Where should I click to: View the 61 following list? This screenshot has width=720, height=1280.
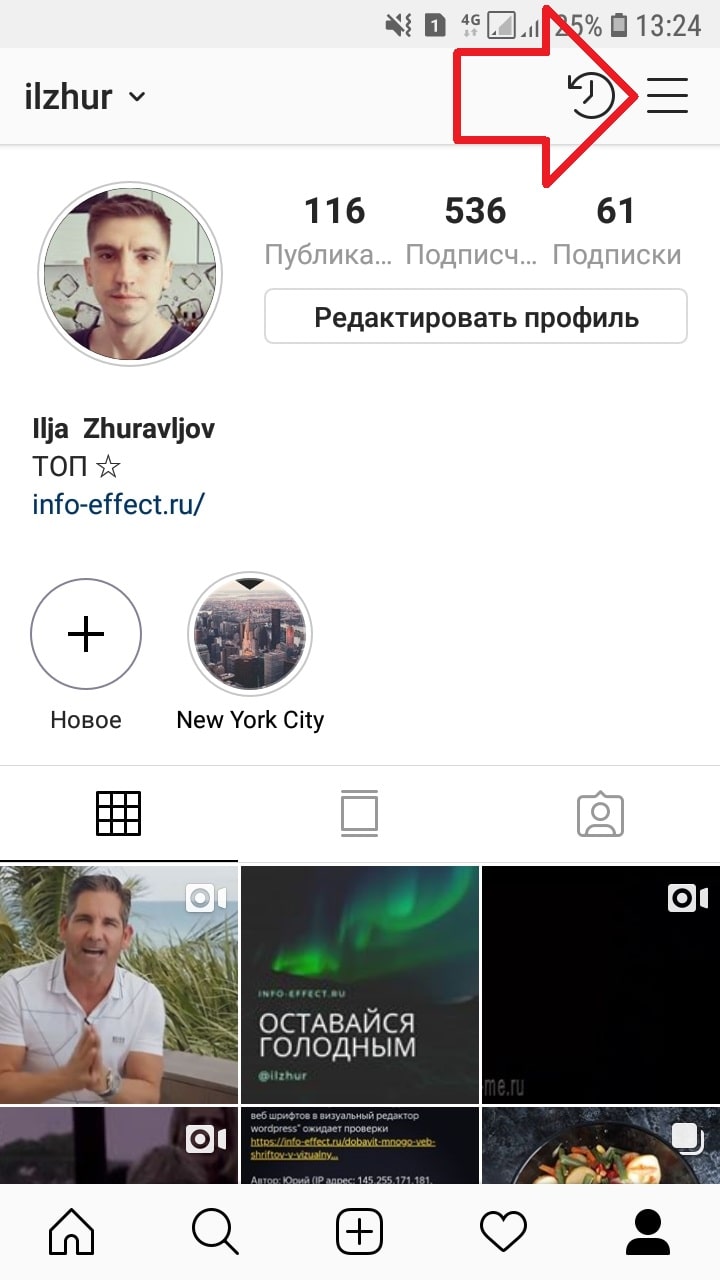(x=616, y=230)
